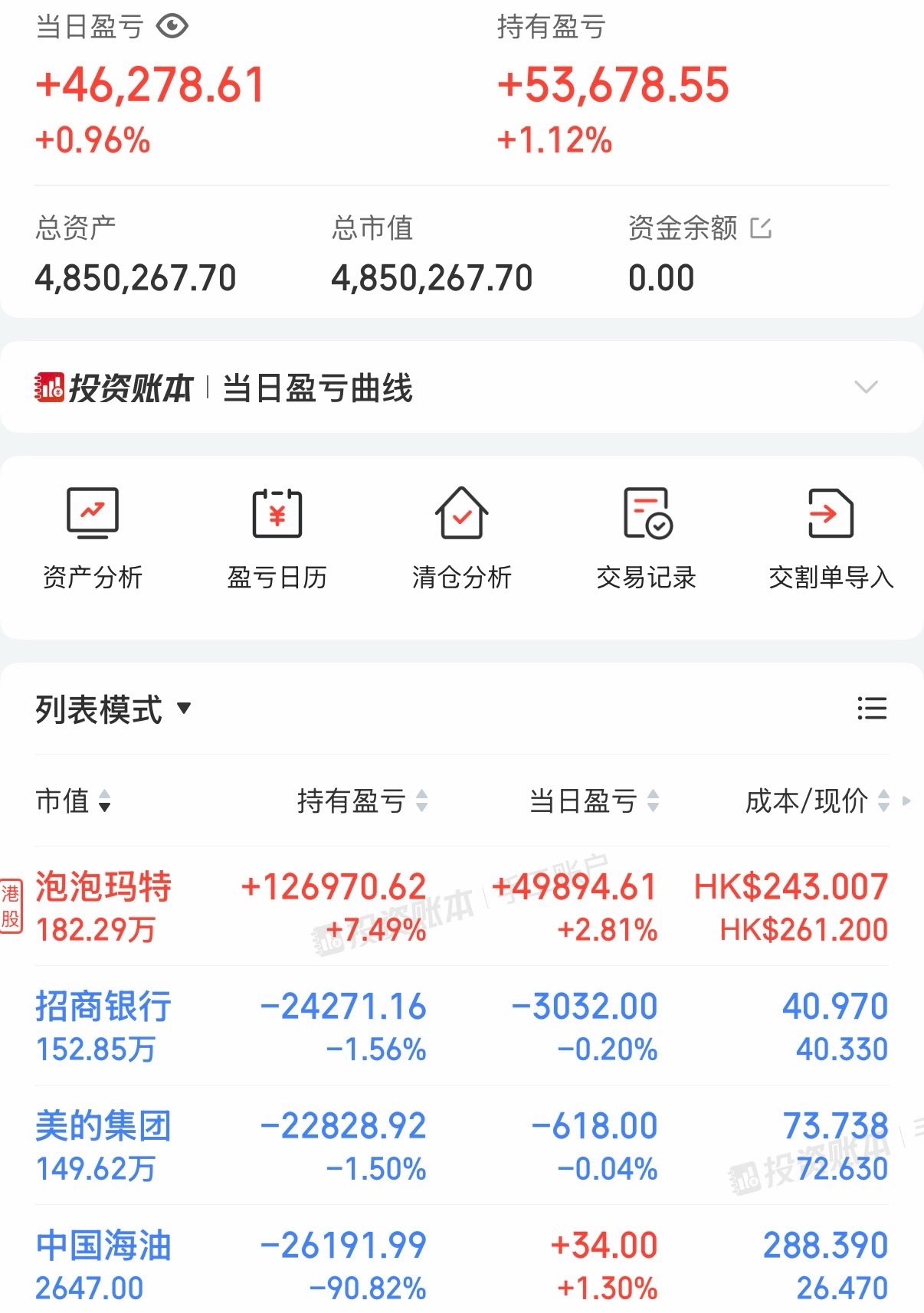
Task: Expand the 当日盈亏曲线 chart
Action: [866, 387]
